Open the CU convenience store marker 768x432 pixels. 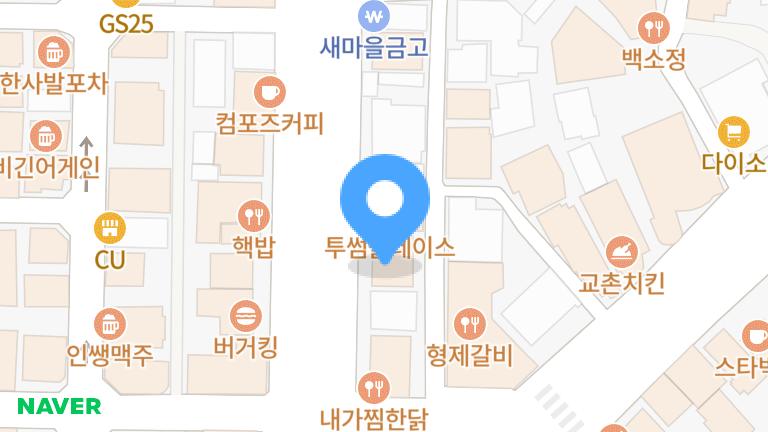109,229
